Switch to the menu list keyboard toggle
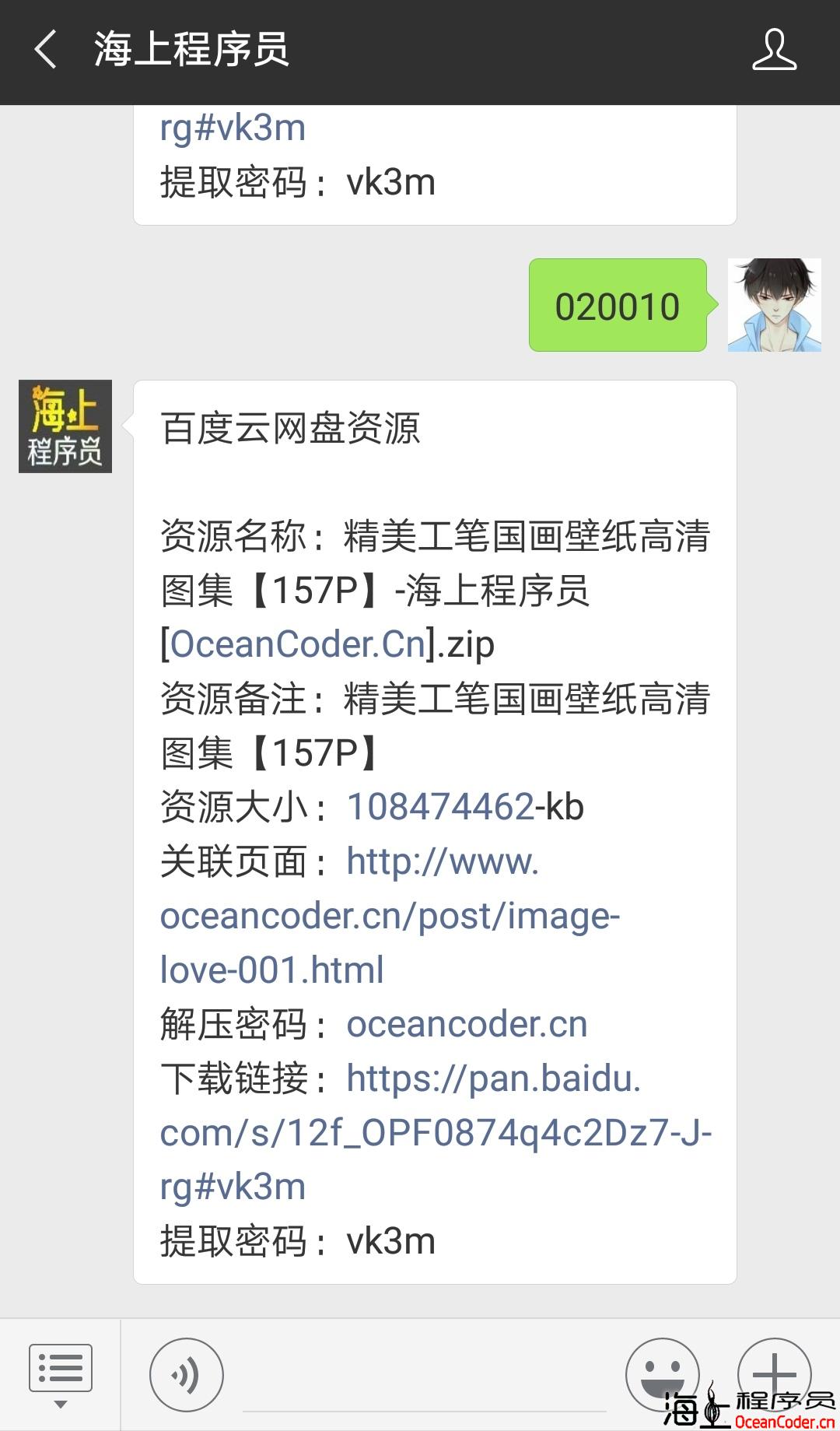 point(61,1375)
